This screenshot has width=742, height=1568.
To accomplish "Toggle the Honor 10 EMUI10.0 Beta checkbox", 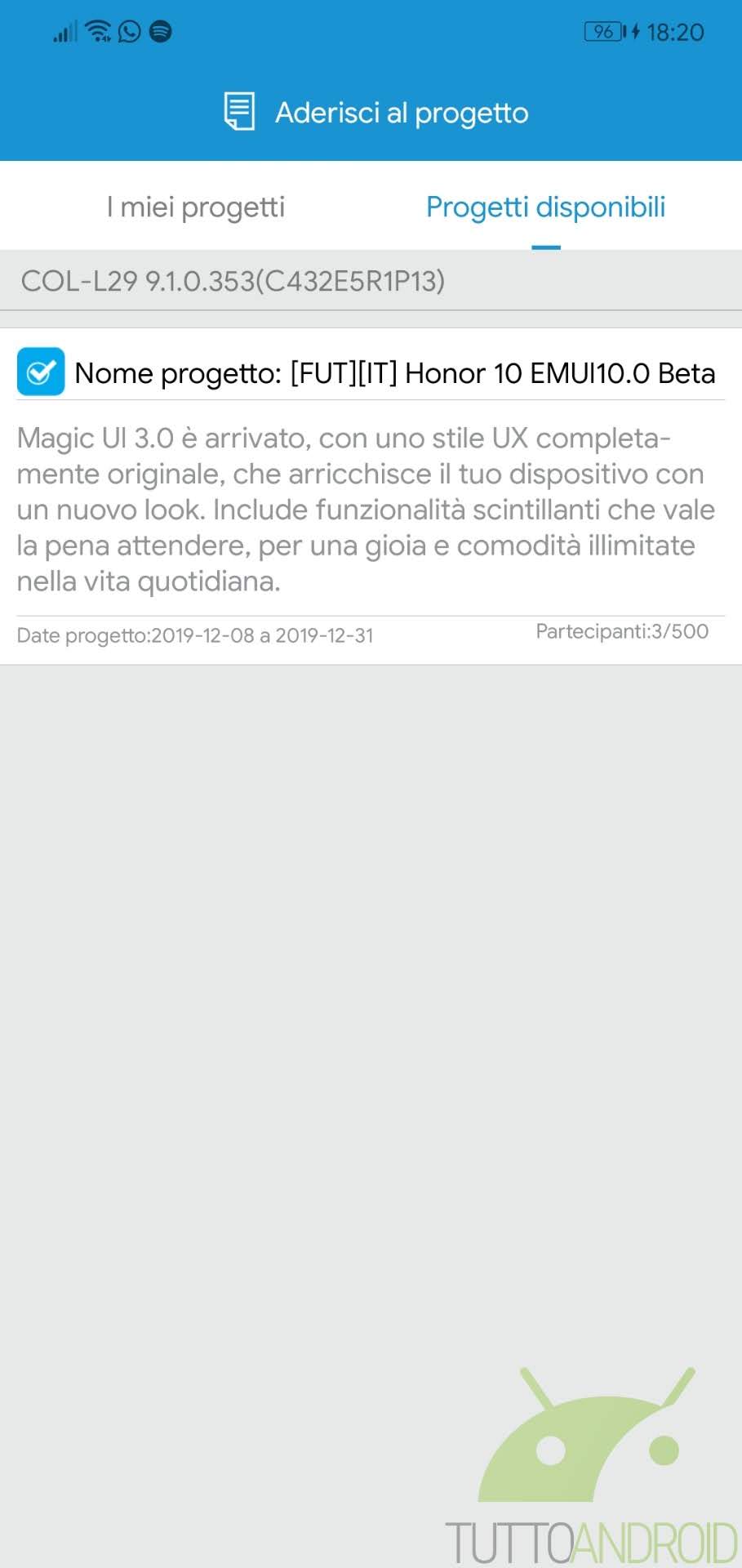I will (41, 372).
